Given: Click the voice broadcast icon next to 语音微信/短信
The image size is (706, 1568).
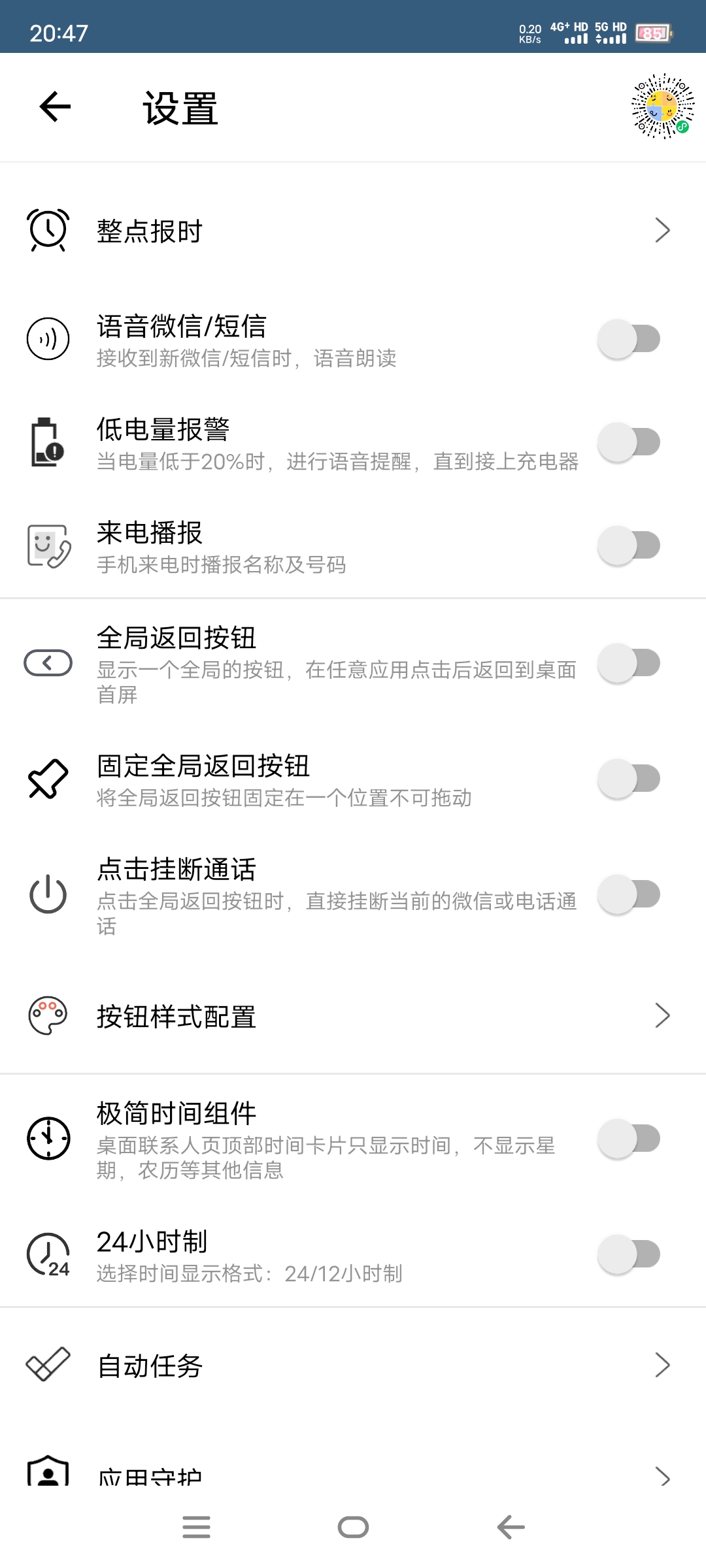Looking at the screenshot, I should click(x=47, y=339).
